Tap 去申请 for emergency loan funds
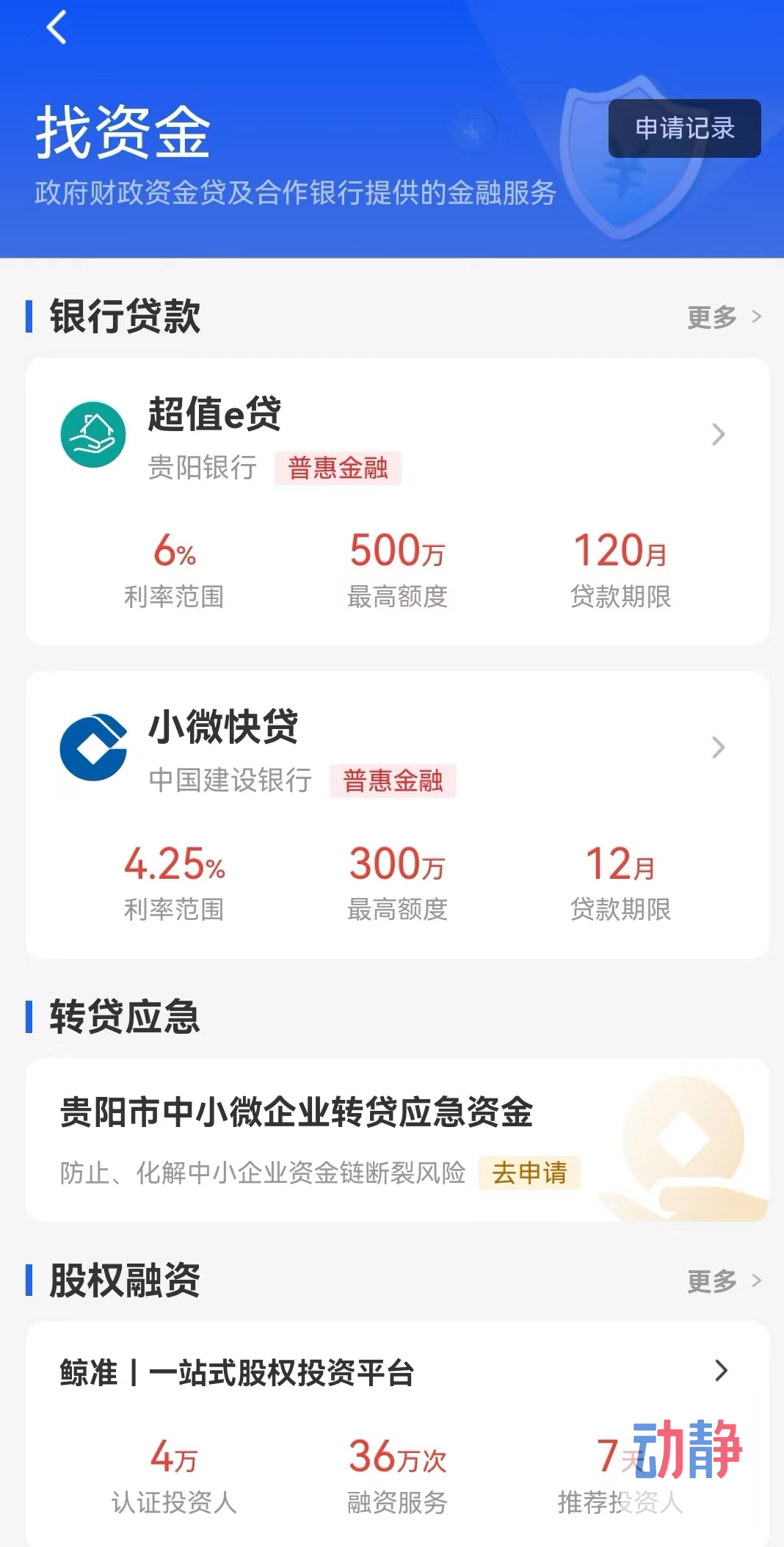The height and width of the screenshot is (1547, 784). pos(529,1173)
